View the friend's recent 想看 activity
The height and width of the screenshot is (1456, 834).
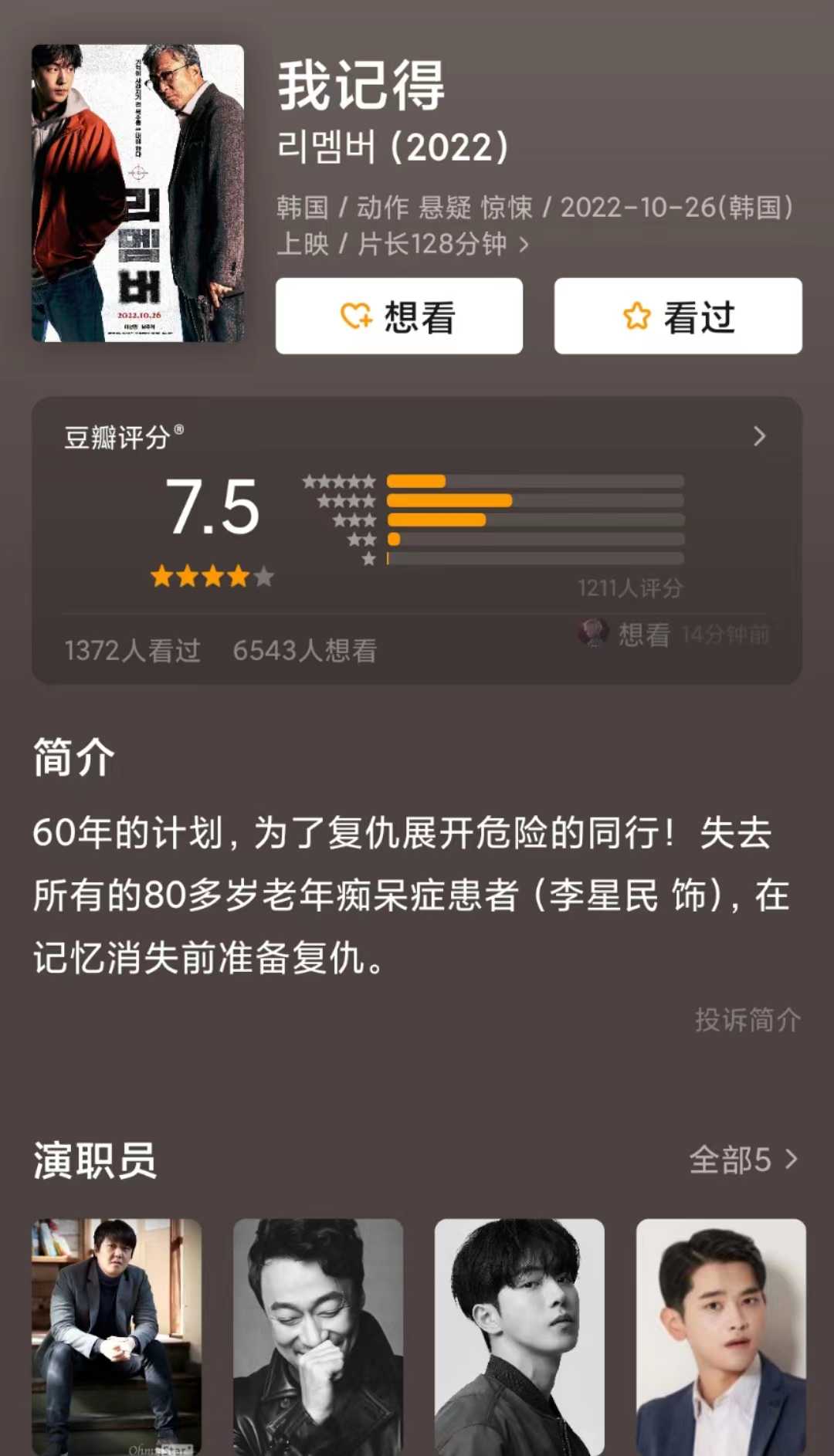tap(673, 635)
